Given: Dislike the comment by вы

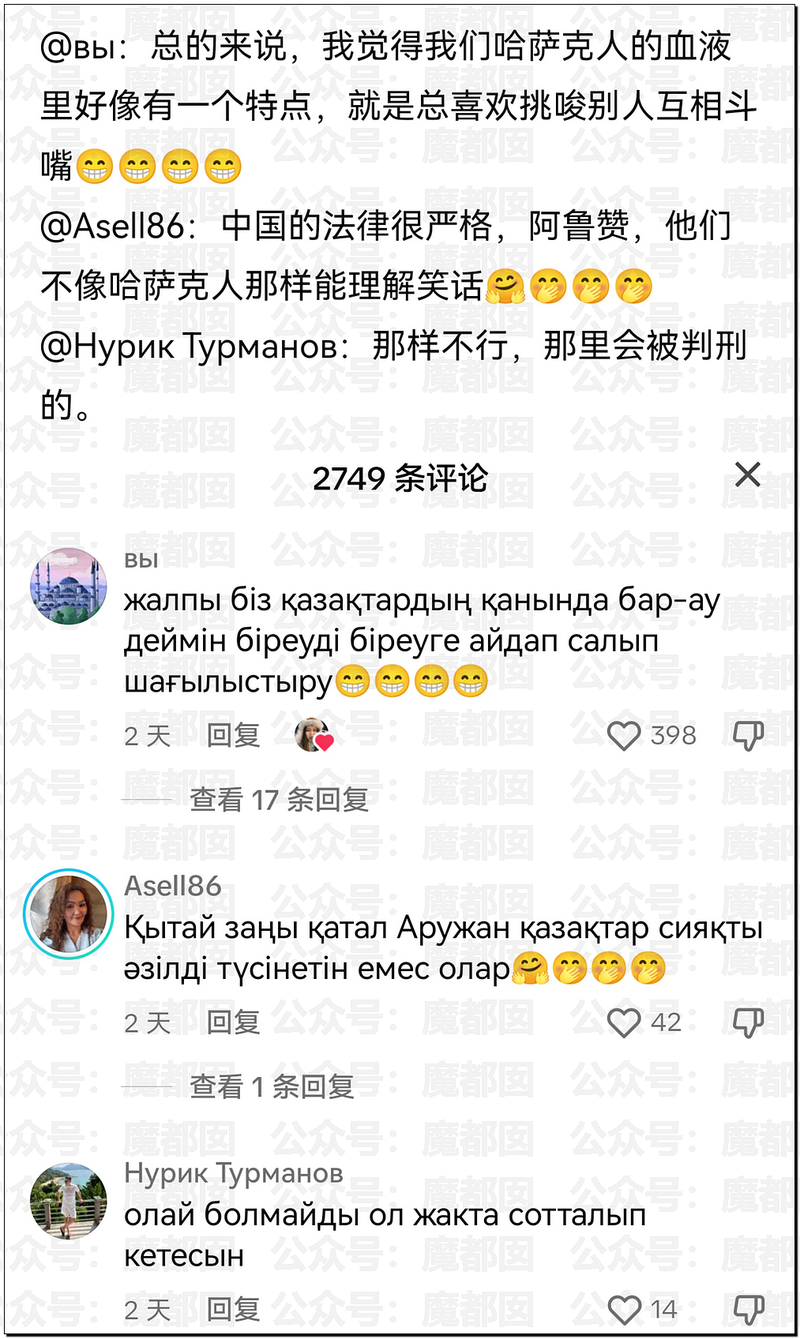Looking at the screenshot, I should coord(748,737).
